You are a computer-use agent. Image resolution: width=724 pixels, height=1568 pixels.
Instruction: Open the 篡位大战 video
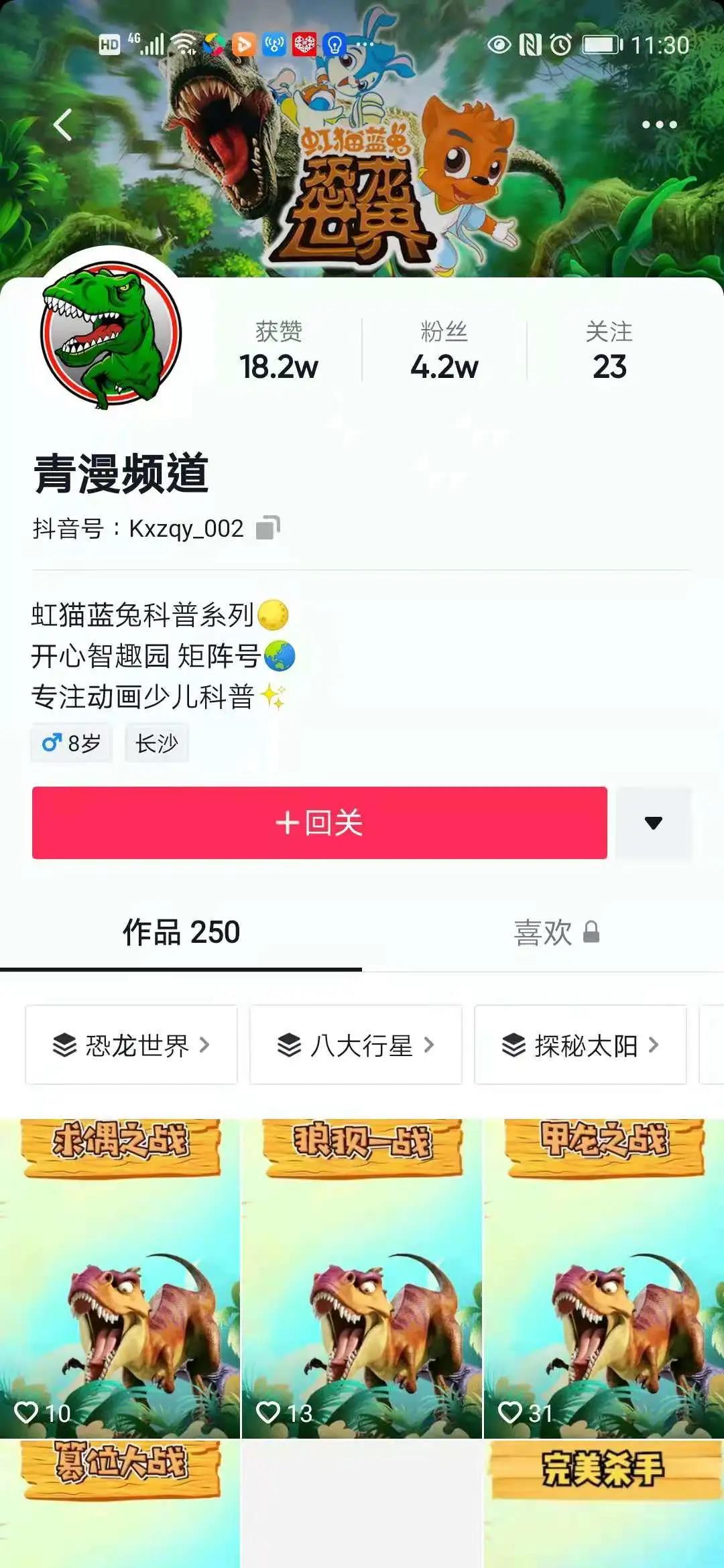point(120,1504)
